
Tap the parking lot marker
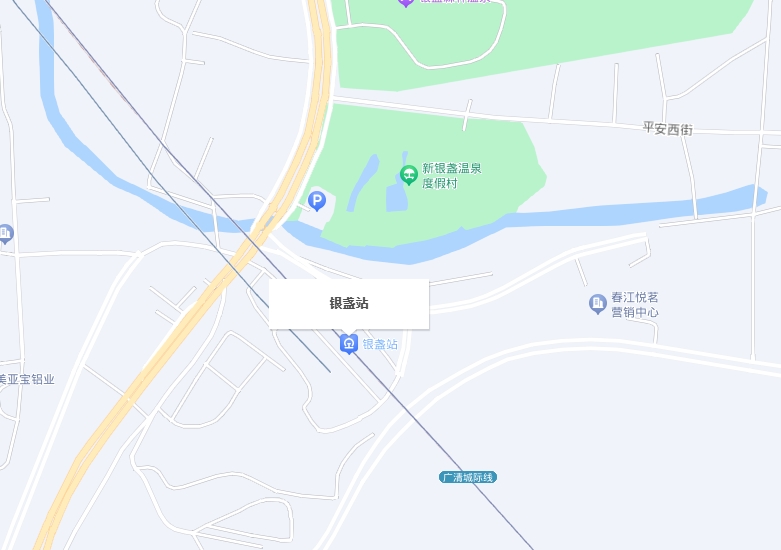(317, 201)
